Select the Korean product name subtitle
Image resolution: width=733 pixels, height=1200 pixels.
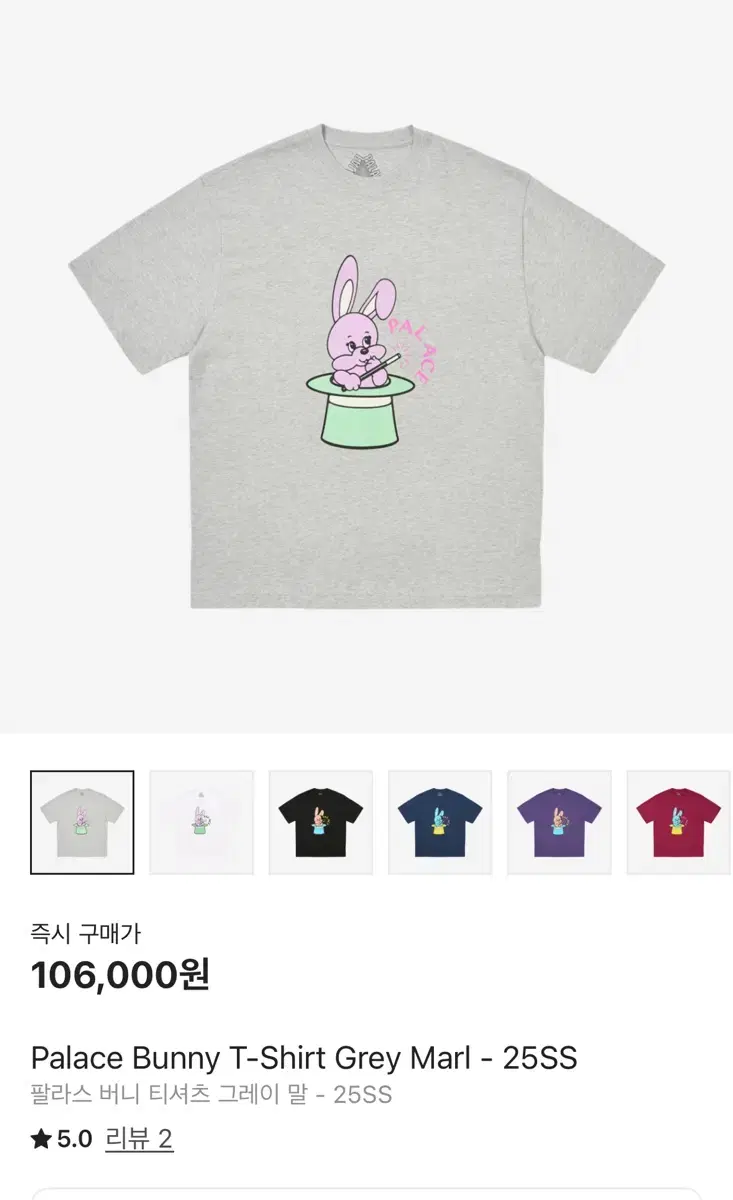[x=212, y=1095]
